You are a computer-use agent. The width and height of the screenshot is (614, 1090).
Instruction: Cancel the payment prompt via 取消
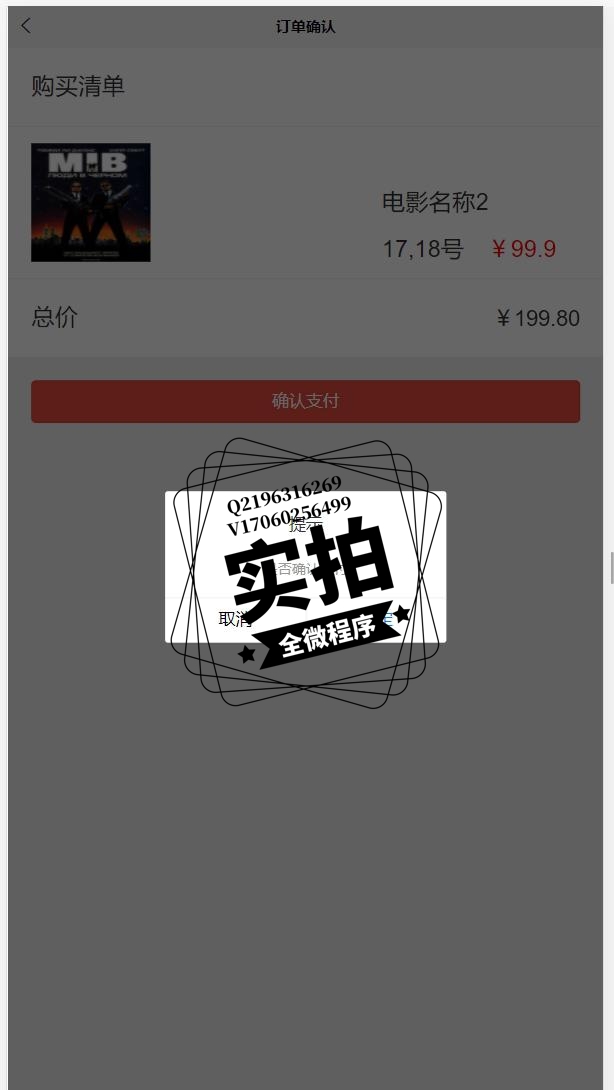(x=235, y=619)
